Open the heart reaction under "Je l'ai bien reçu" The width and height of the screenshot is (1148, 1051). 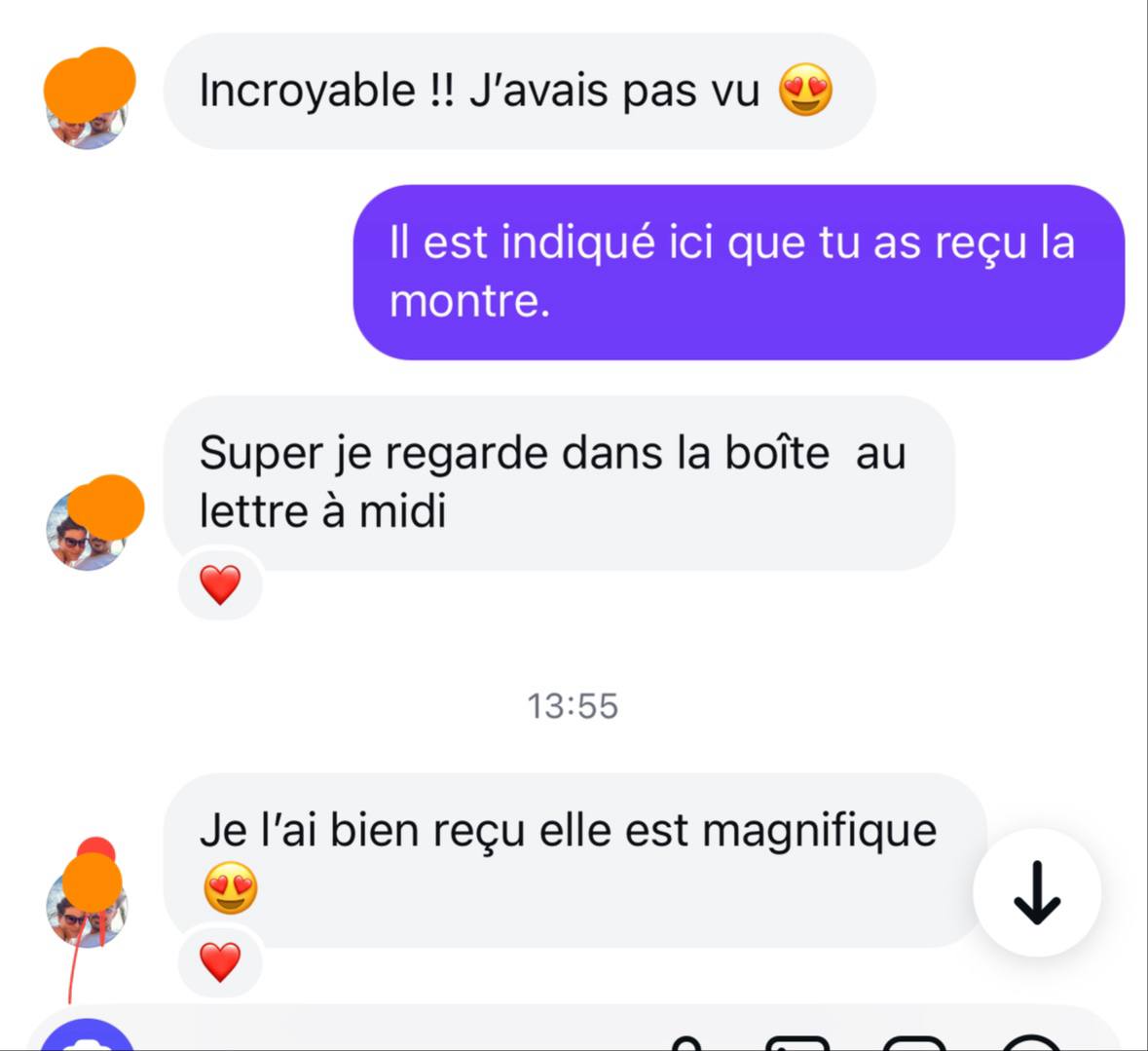pos(220,962)
